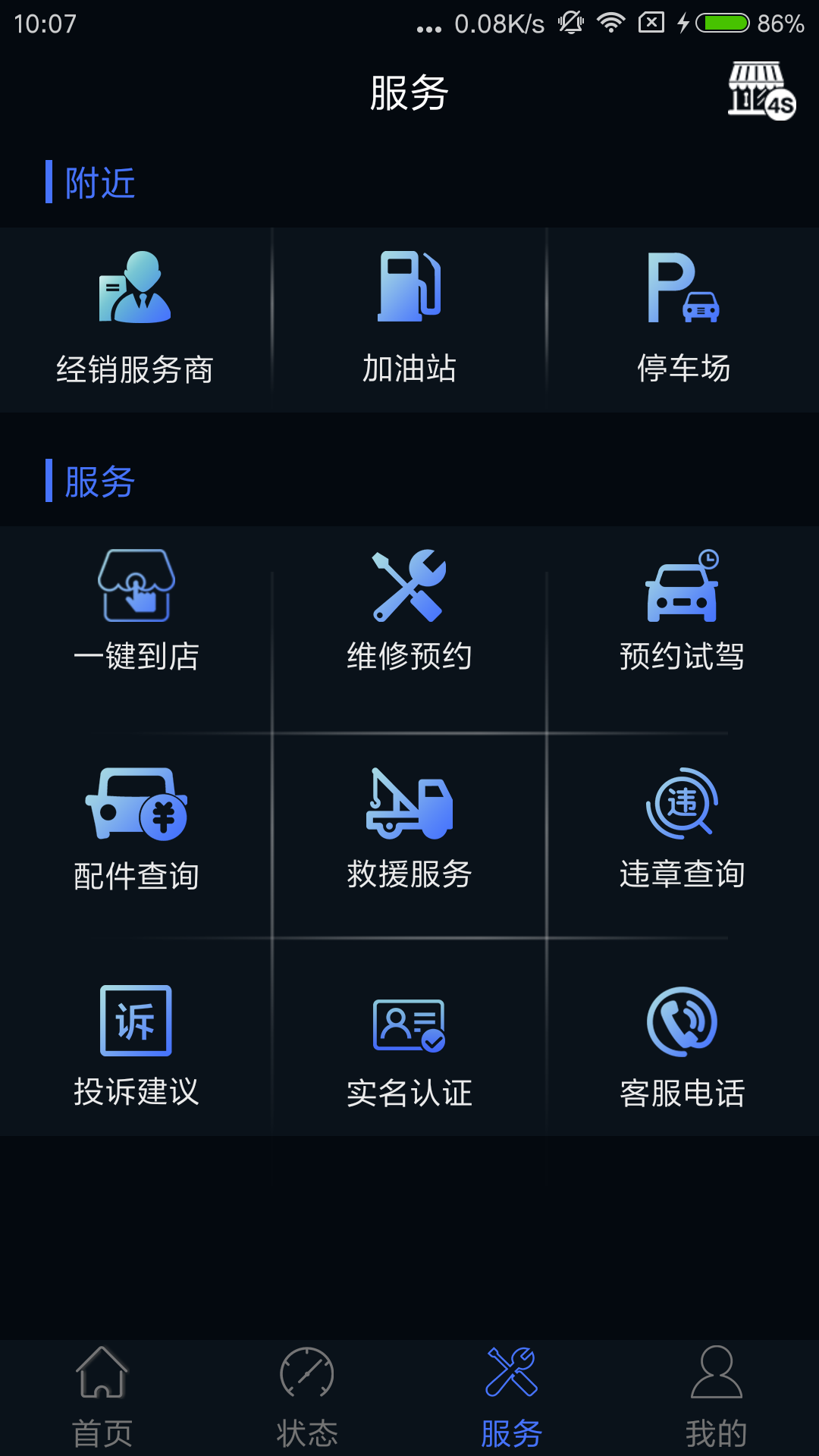
Task: Find nearby 加油站 gas stations
Action: (x=409, y=318)
